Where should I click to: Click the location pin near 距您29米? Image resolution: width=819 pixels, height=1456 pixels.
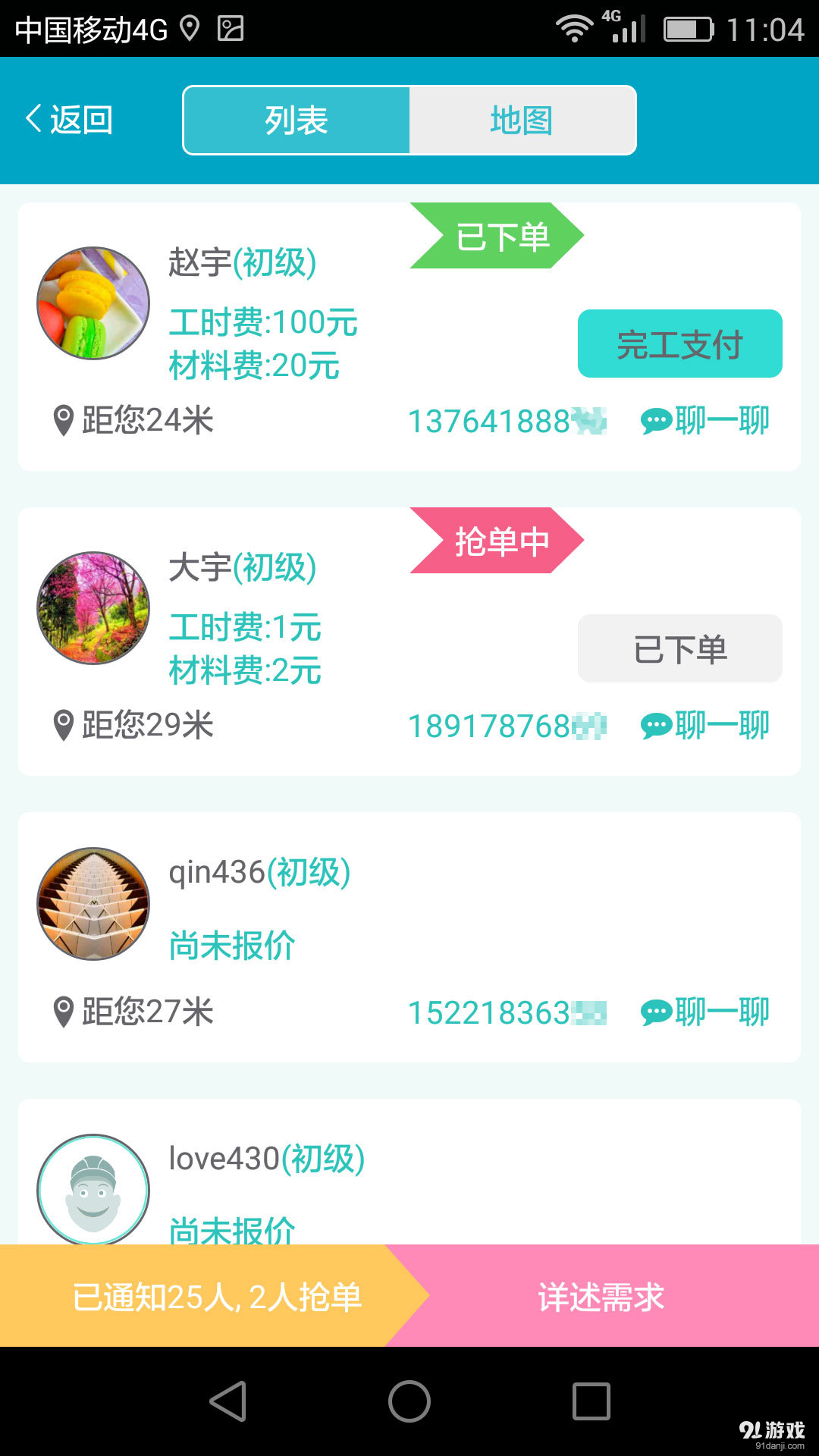[62, 724]
